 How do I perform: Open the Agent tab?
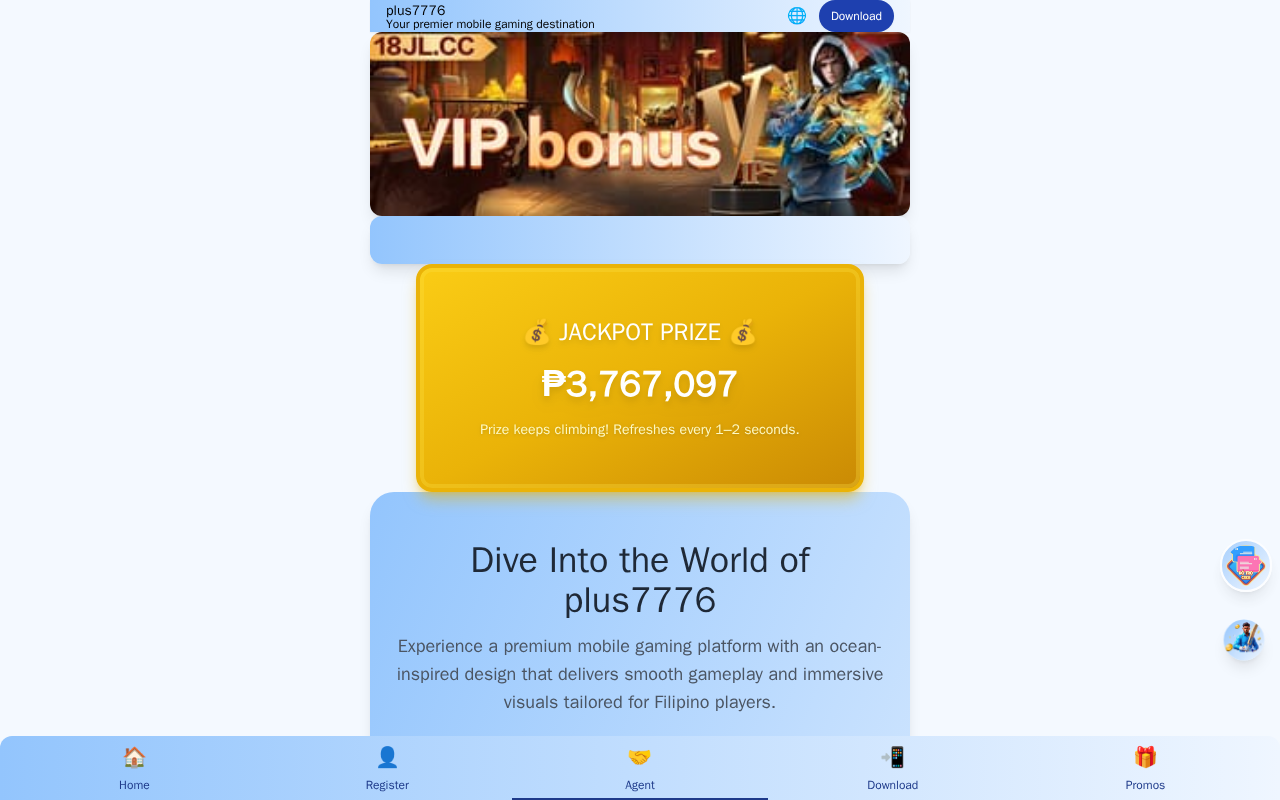click(x=640, y=768)
